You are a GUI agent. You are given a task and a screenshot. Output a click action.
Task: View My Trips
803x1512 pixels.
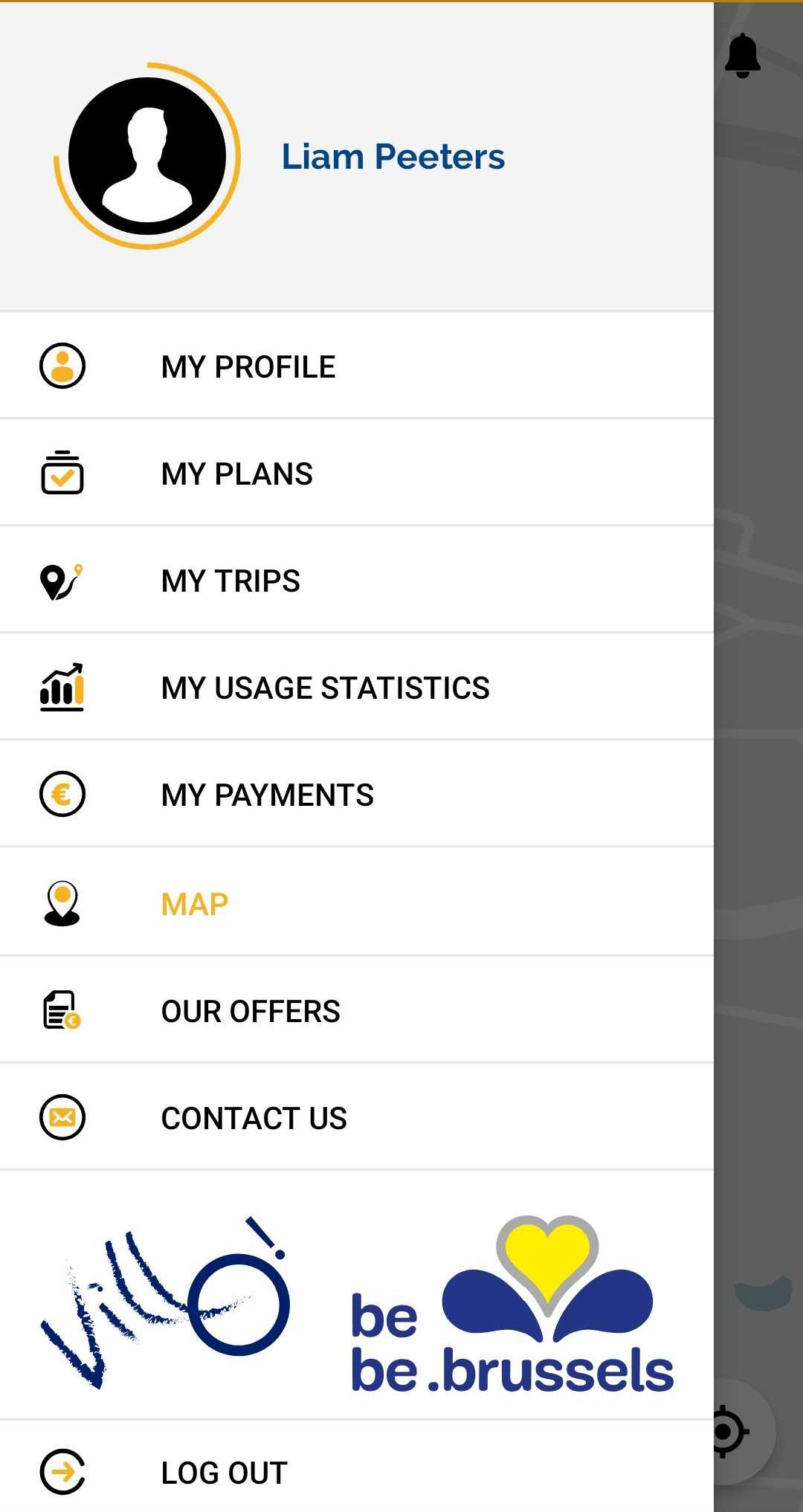pos(230,581)
